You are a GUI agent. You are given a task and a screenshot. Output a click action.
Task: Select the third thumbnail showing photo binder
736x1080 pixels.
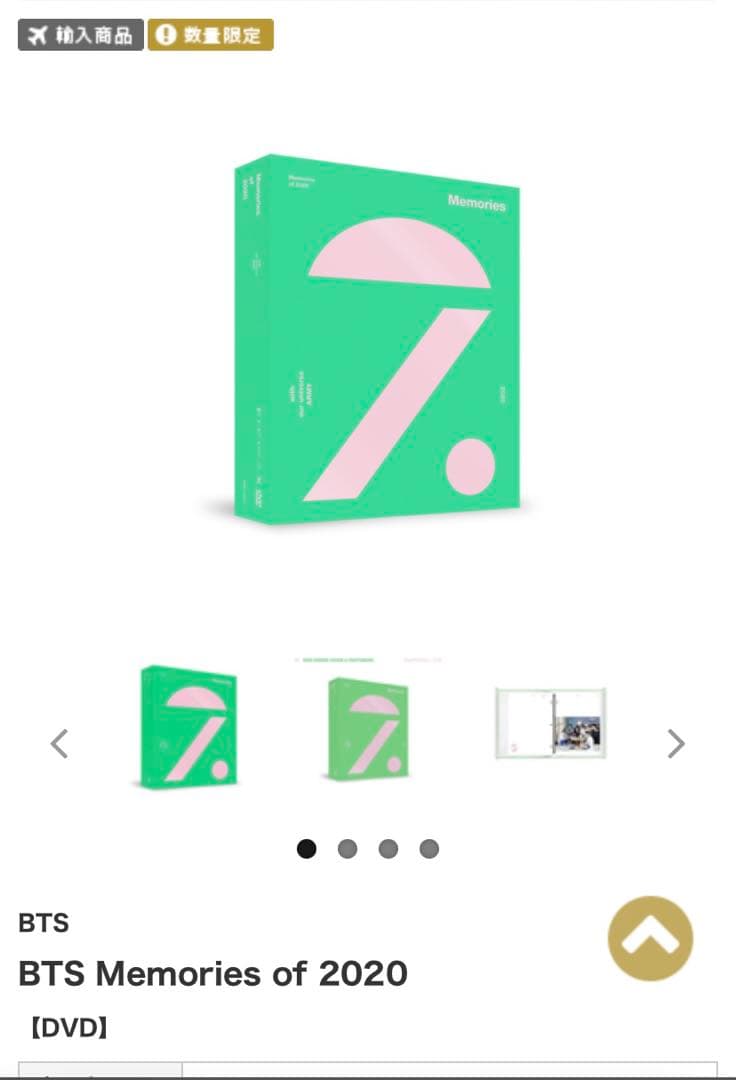tap(550, 723)
